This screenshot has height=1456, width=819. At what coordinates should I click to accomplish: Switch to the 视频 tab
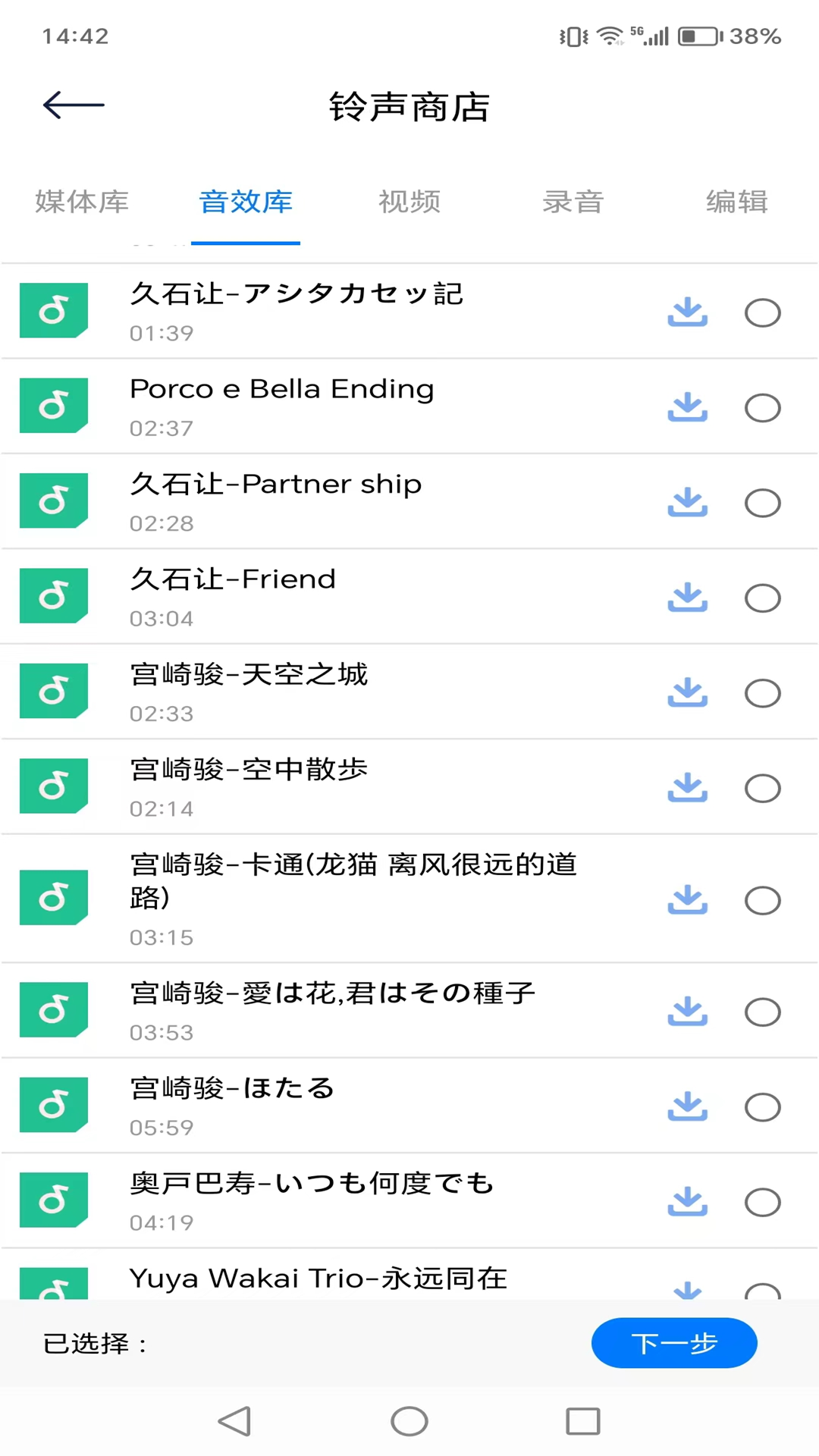(409, 202)
